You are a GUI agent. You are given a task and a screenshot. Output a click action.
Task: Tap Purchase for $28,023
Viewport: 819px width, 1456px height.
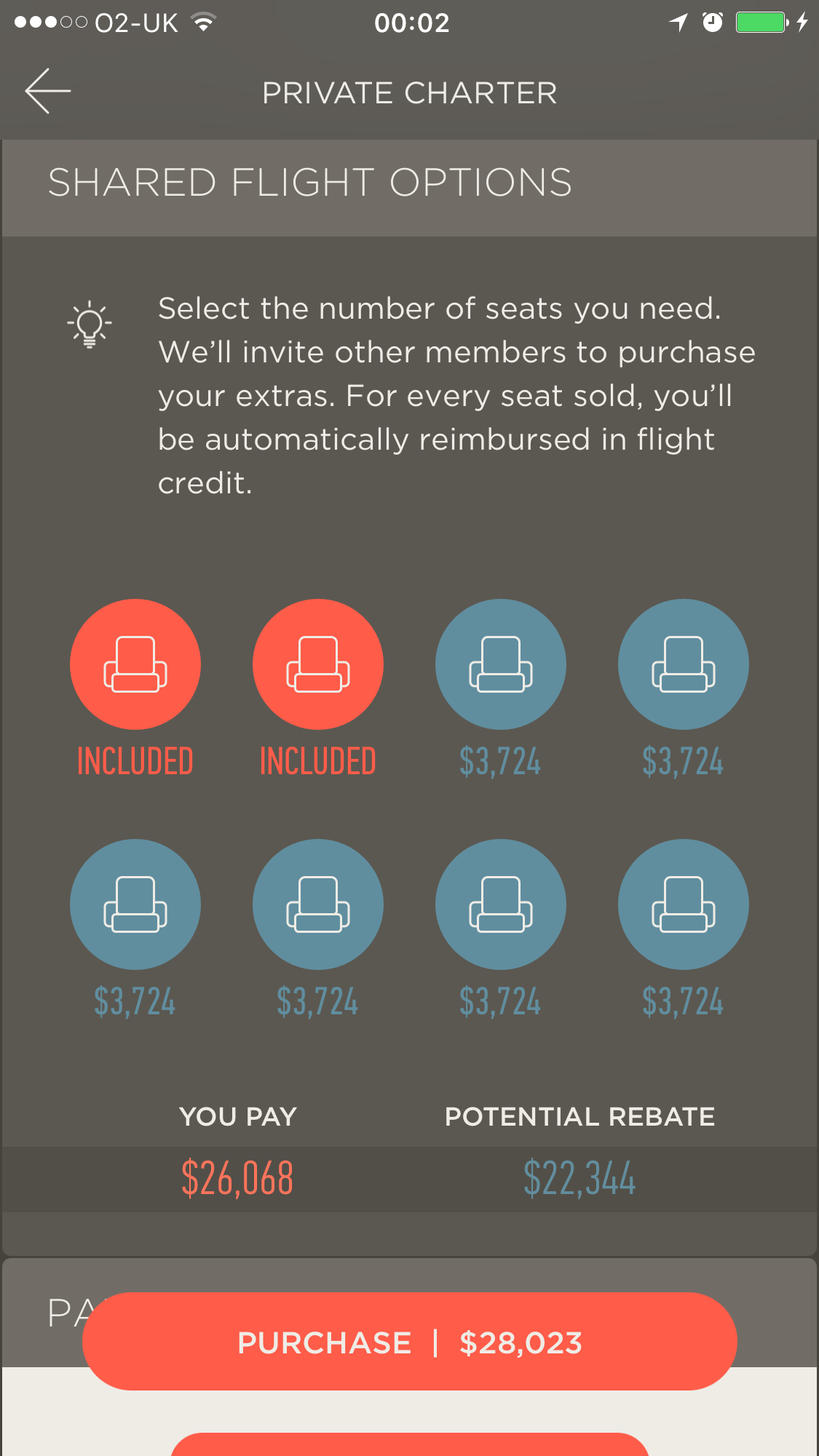pyautogui.click(x=409, y=1342)
